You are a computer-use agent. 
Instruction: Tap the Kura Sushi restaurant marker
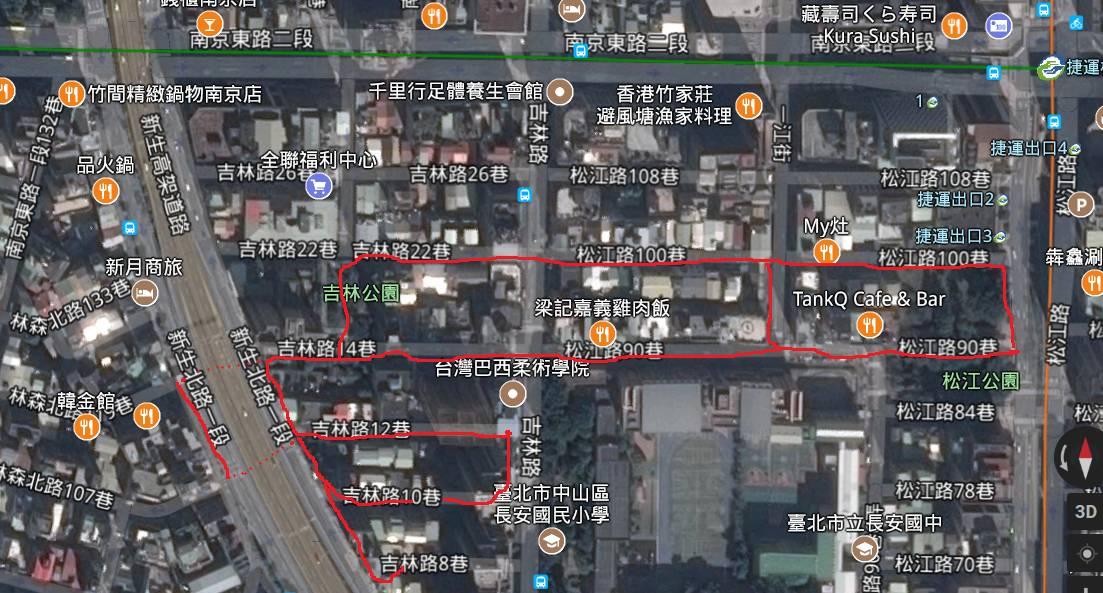(955, 26)
